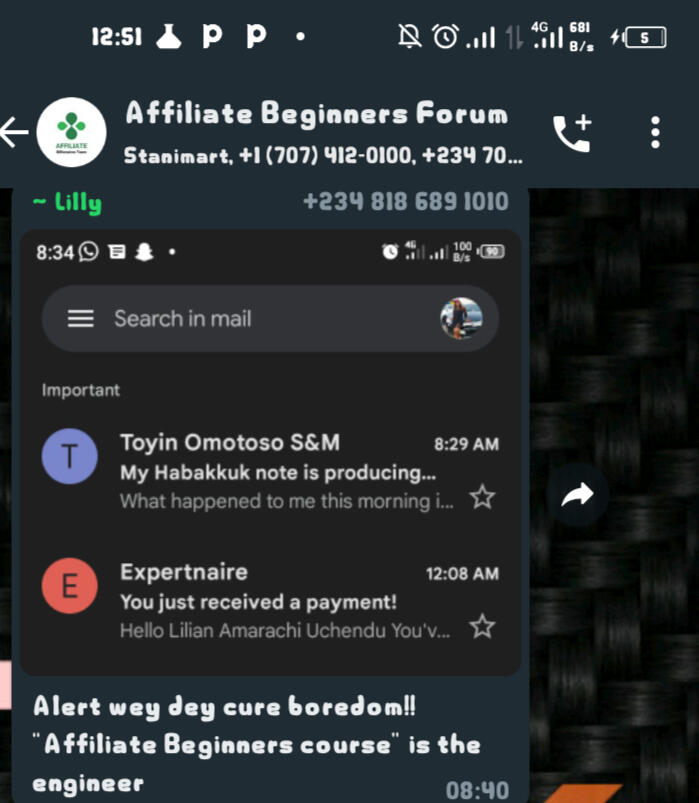
Task: Forward Lilly's screenshot message
Action: point(578,494)
